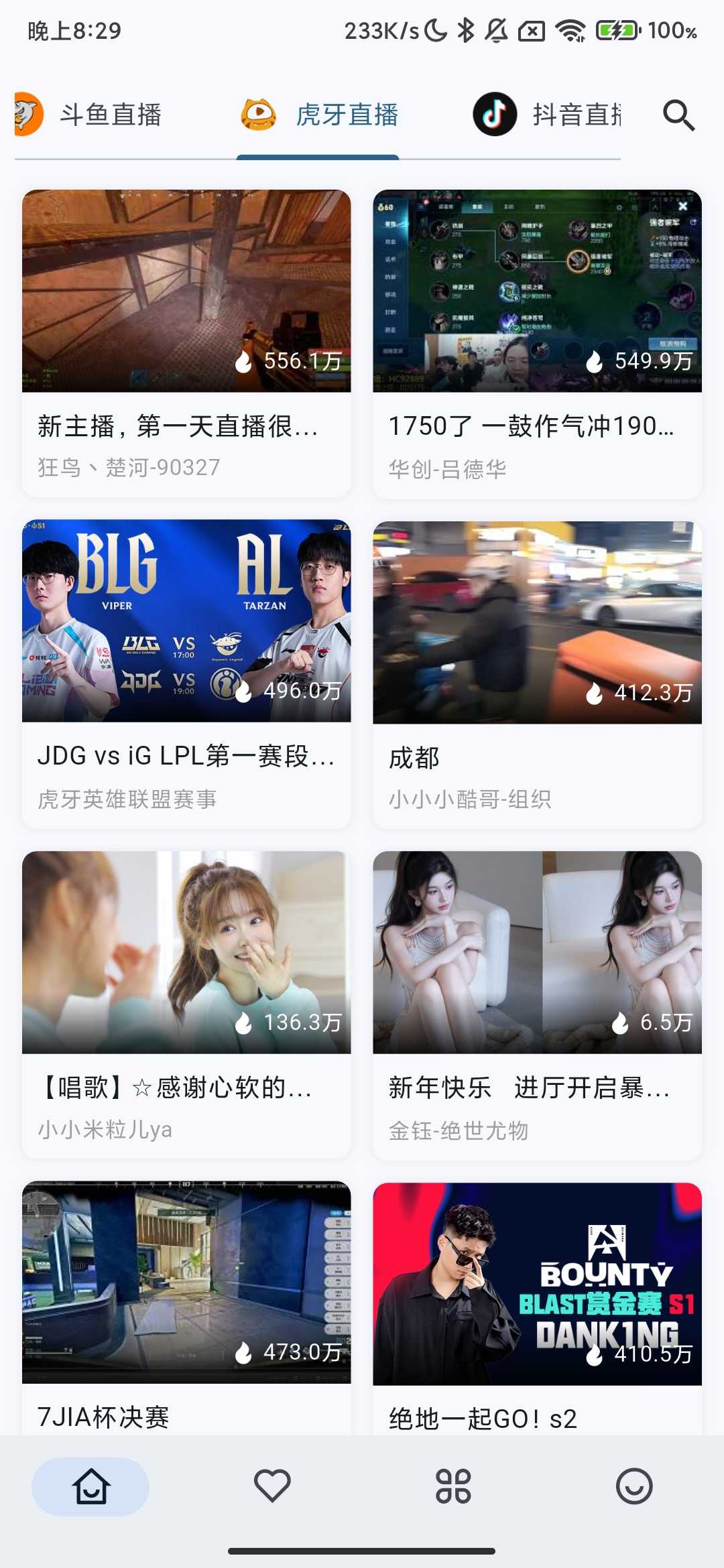
Task: Open the smiley face profile tab
Action: coord(633,1486)
